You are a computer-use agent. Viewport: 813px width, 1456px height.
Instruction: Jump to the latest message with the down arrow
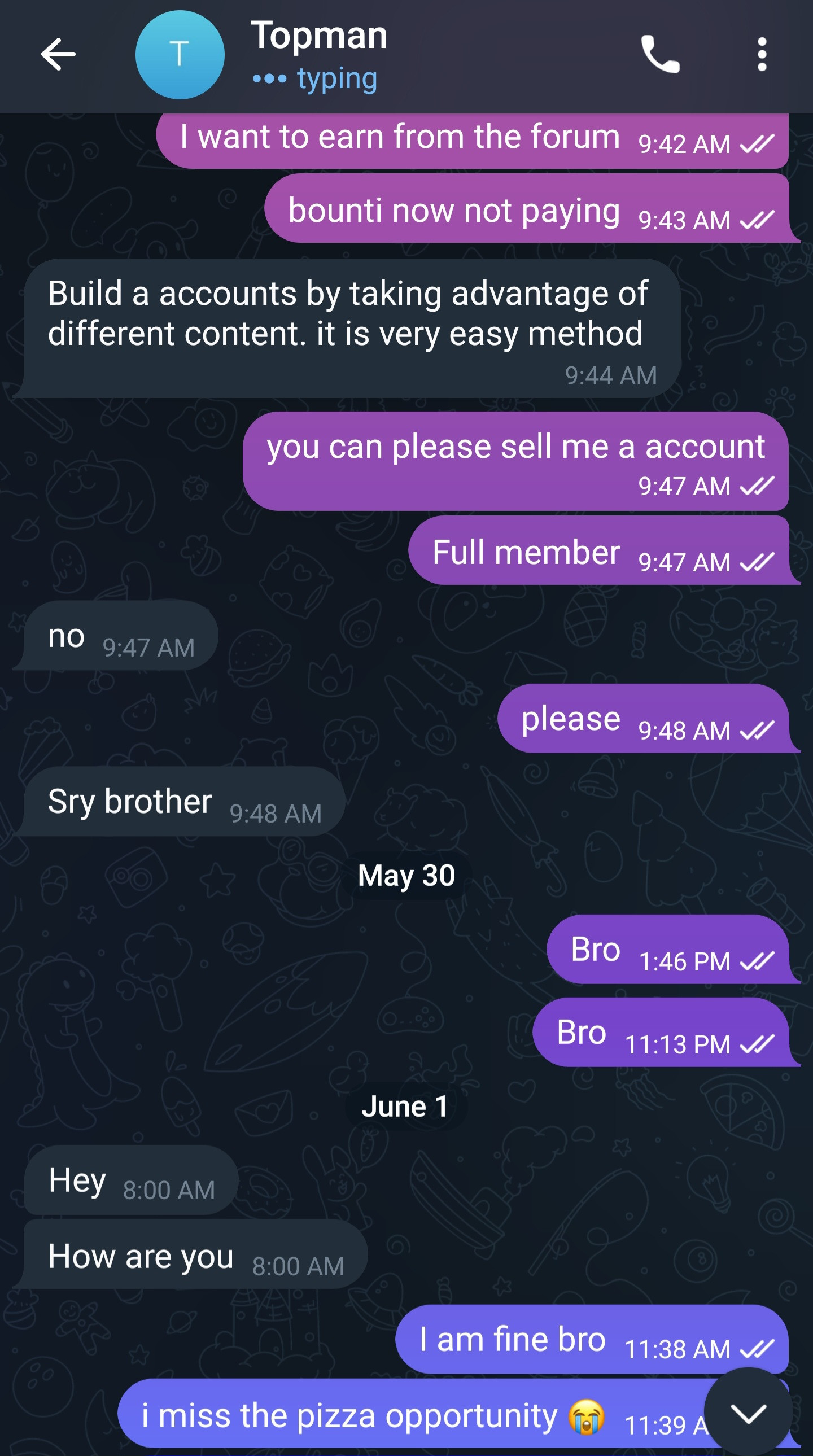pyautogui.click(x=748, y=1413)
